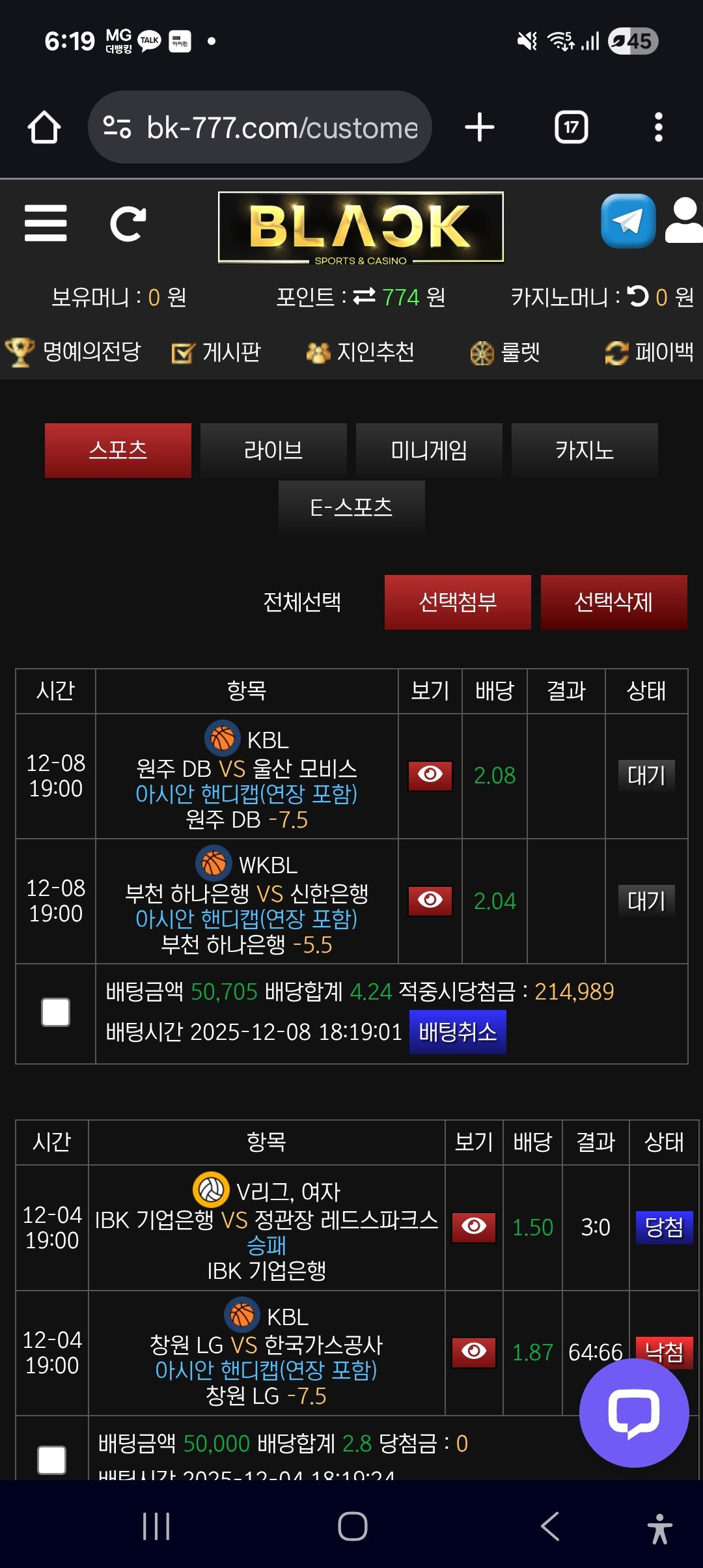Screen dimensions: 703x1568
Task: Cancel the 50,705 bet with 배팅취소
Action: point(458,1032)
